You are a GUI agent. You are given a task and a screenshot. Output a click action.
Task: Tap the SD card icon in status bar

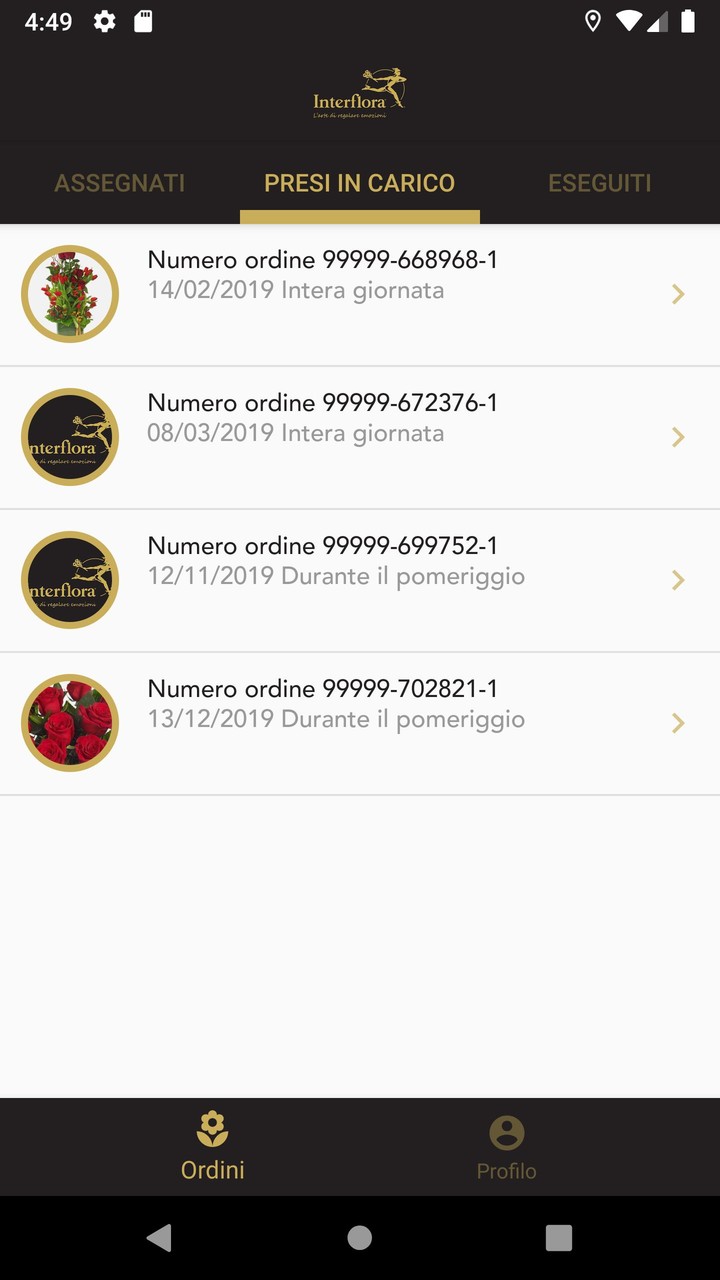144,20
